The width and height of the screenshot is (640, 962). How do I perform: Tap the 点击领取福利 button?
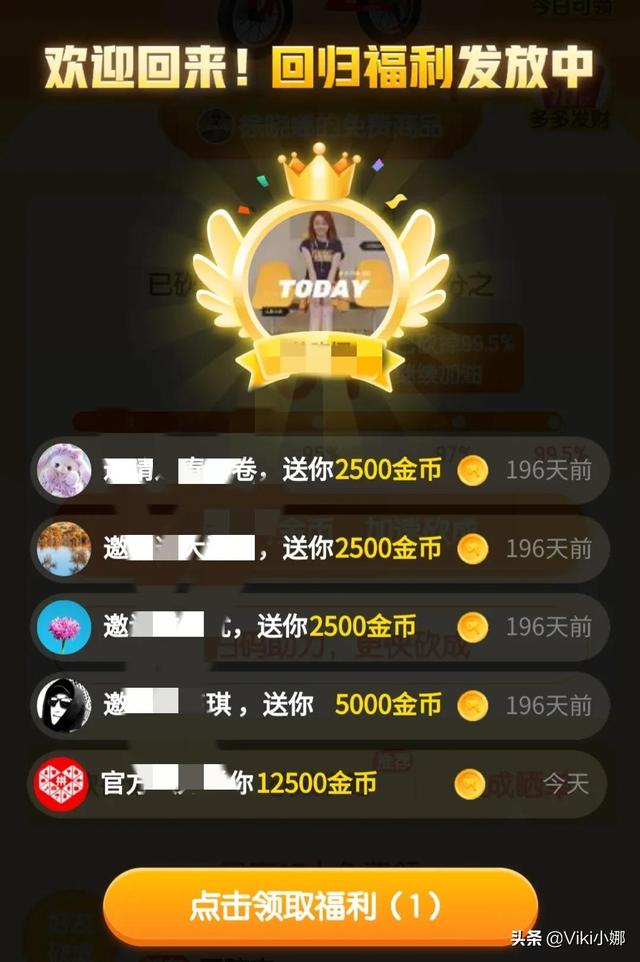tap(319, 906)
